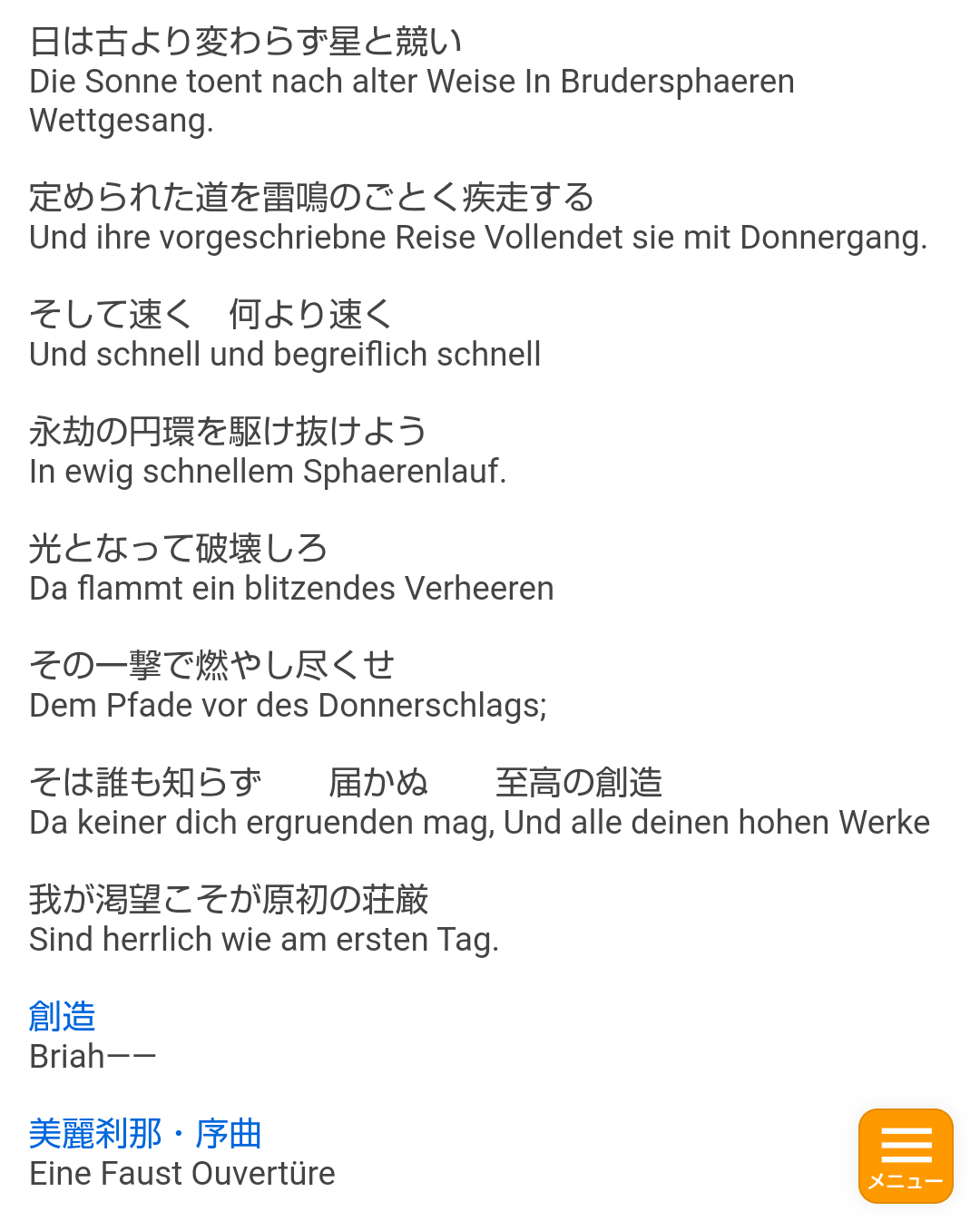The height and width of the screenshot is (1221, 980).
Task: Open the orange メニュー button
Action: tap(906, 1156)
